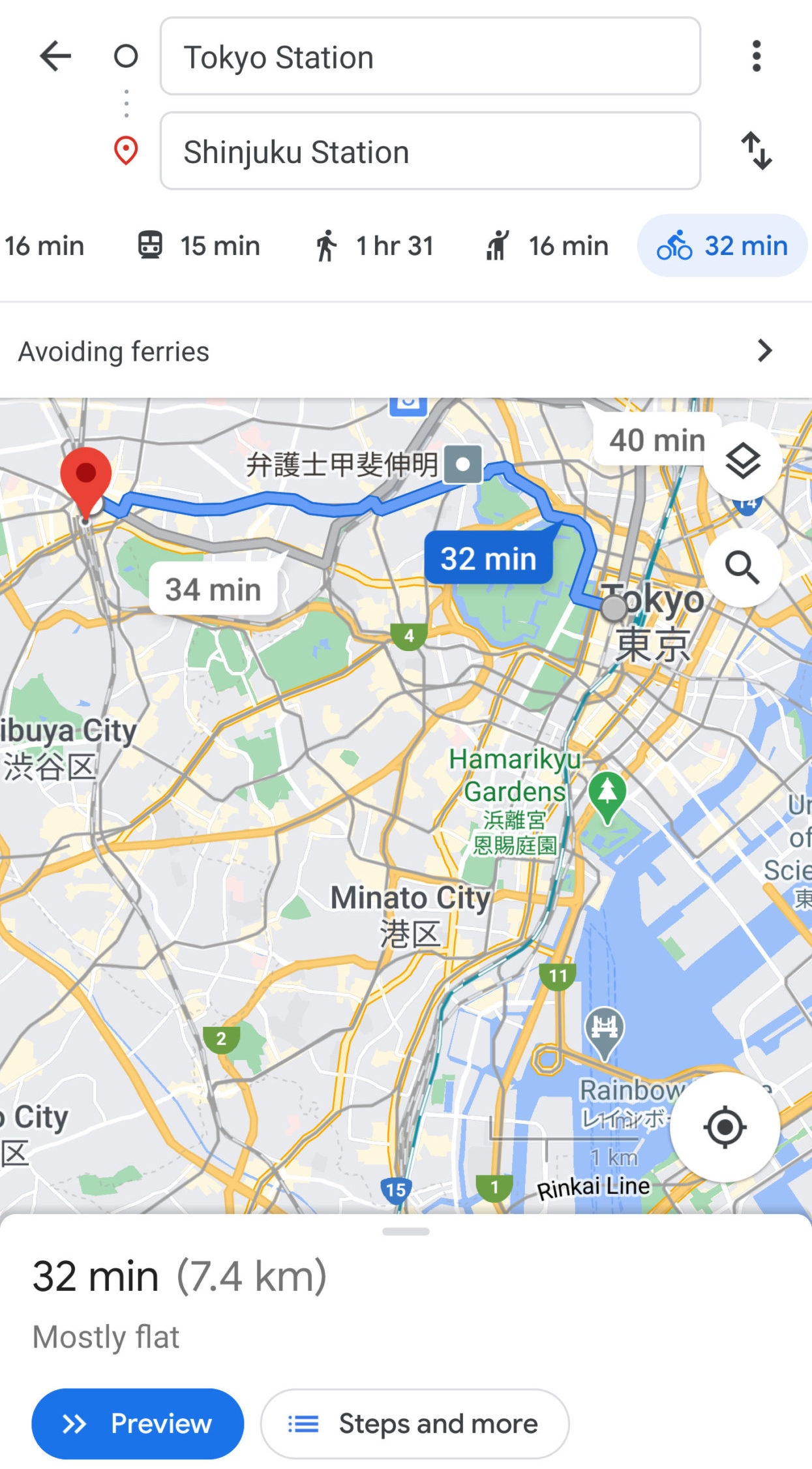This screenshot has width=812, height=1469.
Task: Go back with the arrow icon
Action: pos(55,56)
